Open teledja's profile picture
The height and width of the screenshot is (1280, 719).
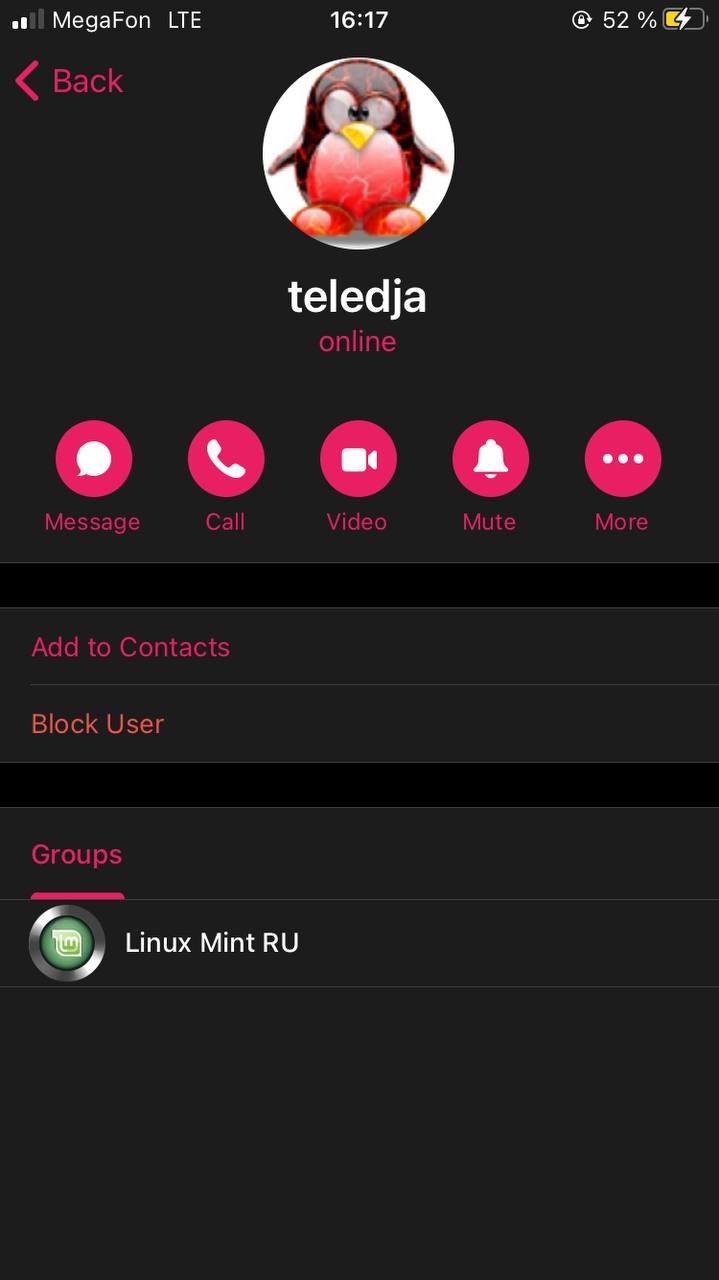(x=358, y=153)
